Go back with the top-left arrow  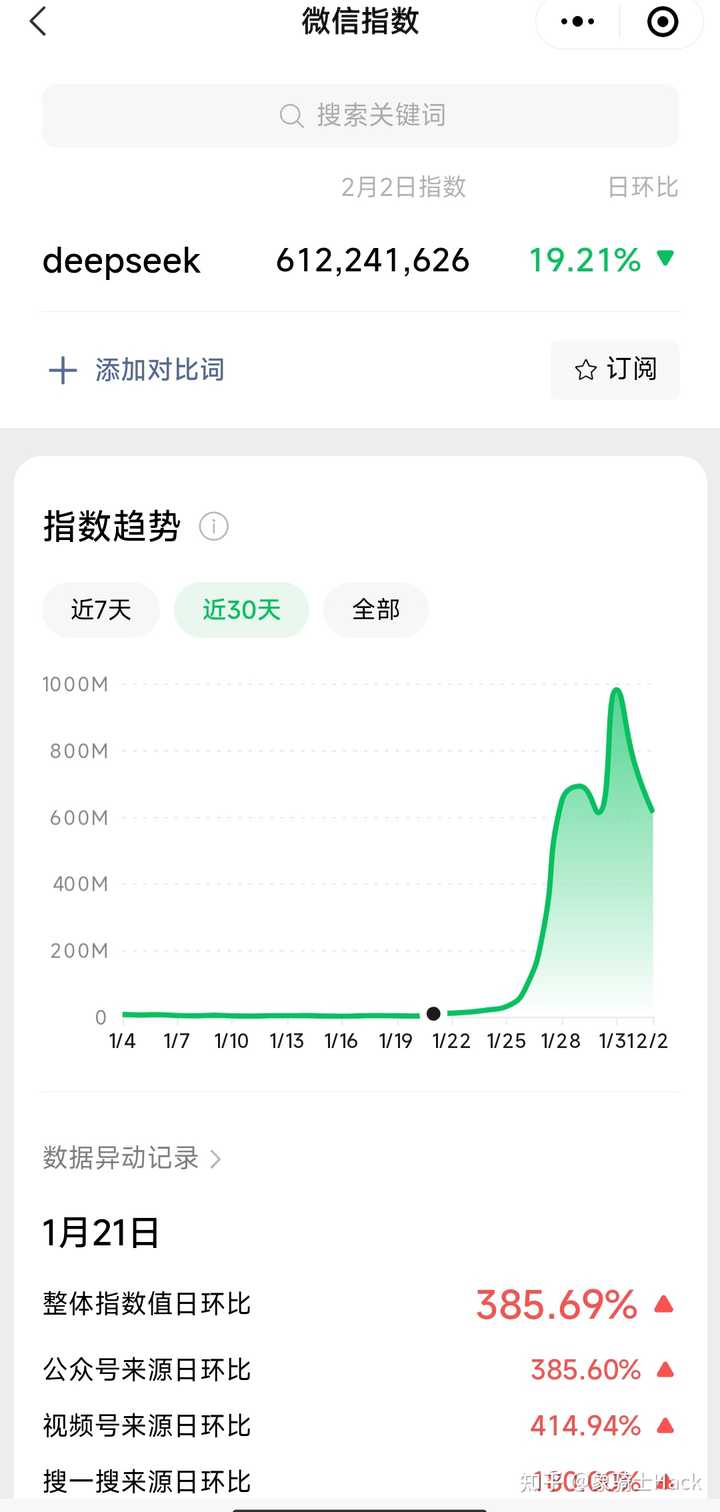coord(38,21)
